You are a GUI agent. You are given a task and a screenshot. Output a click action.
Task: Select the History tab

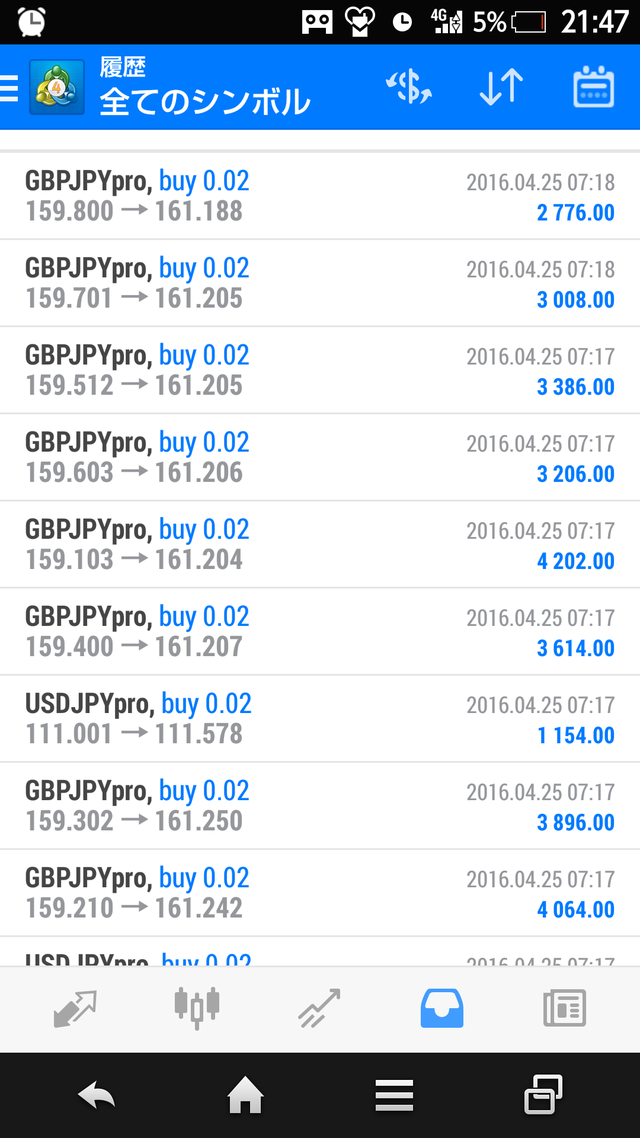pos(442,1008)
